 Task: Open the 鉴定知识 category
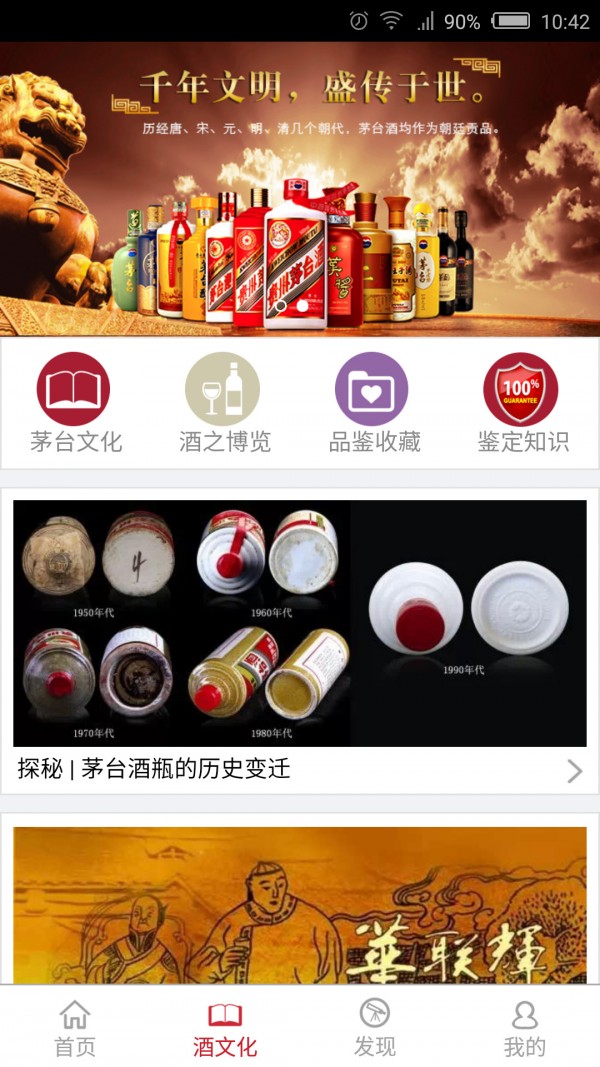(522, 402)
